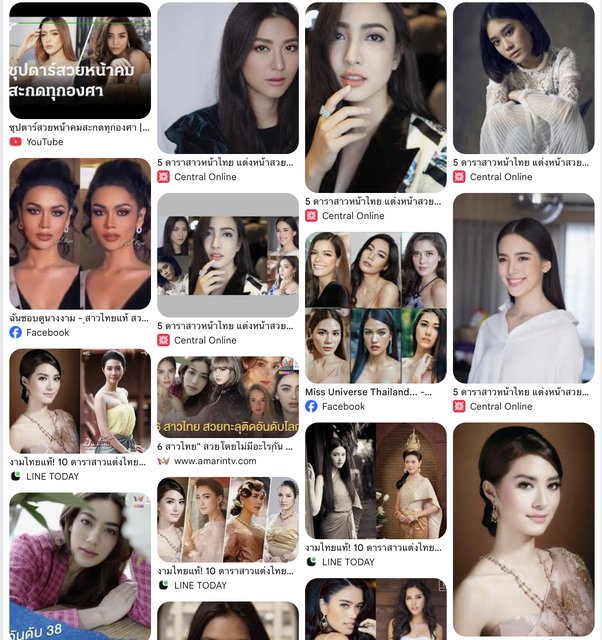Open LINE TODAY result with black-and-white photo
This screenshot has width=602, height=640.
(375, 480)
